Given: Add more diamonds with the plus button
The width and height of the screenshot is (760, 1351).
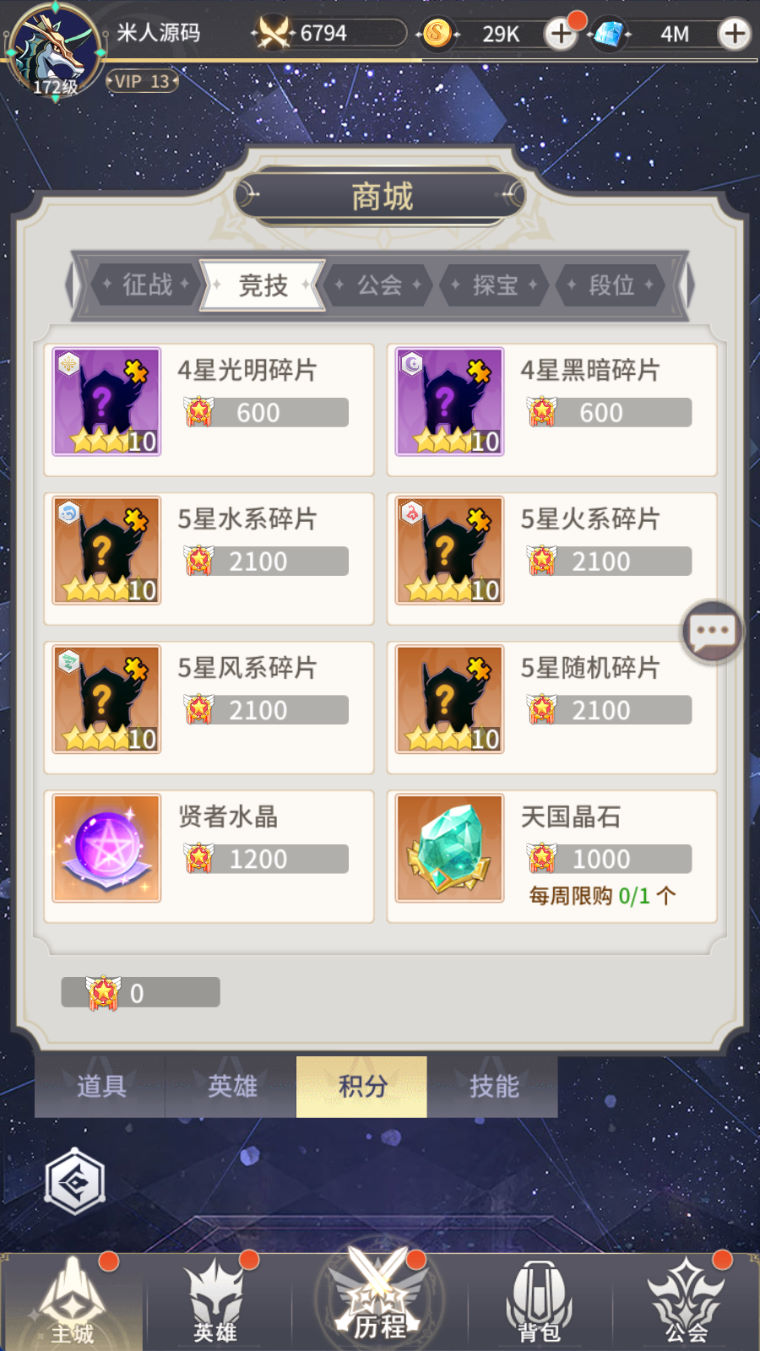Looking at the screenshot, I should [734, 34].
